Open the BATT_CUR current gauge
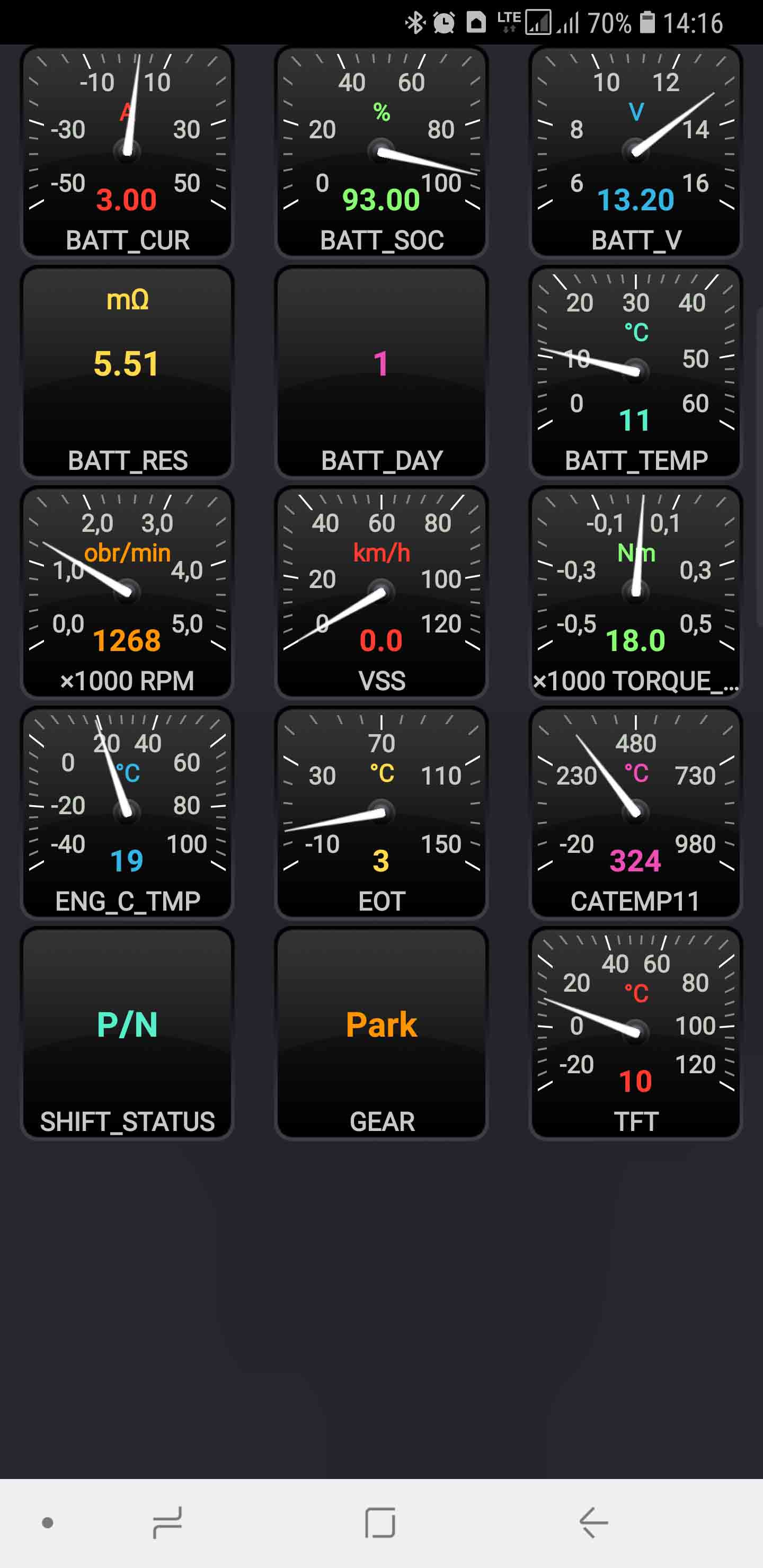Viewport: 763px width, 1568px height. click(127, 152)
